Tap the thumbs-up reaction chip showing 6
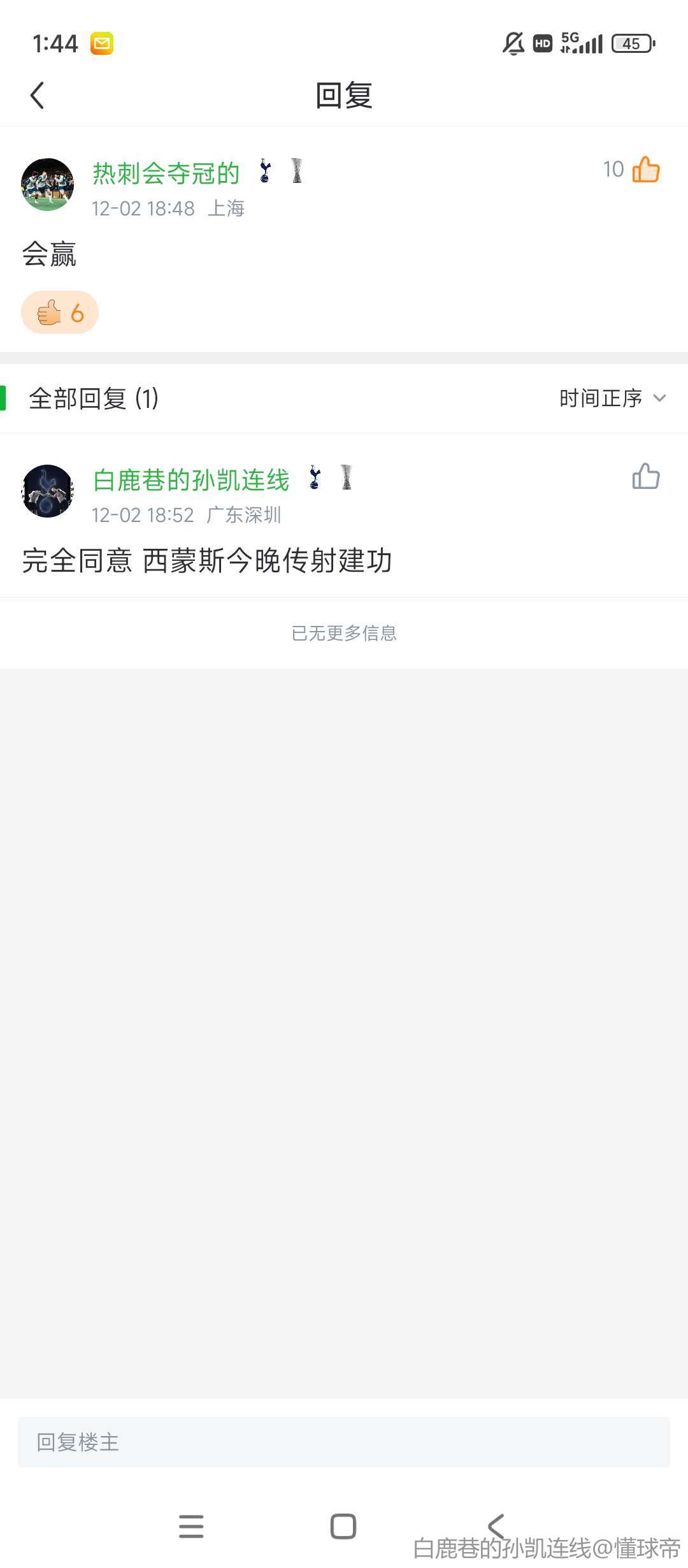The width and height of the screenshot is (688, 1568). coord(60,313)
